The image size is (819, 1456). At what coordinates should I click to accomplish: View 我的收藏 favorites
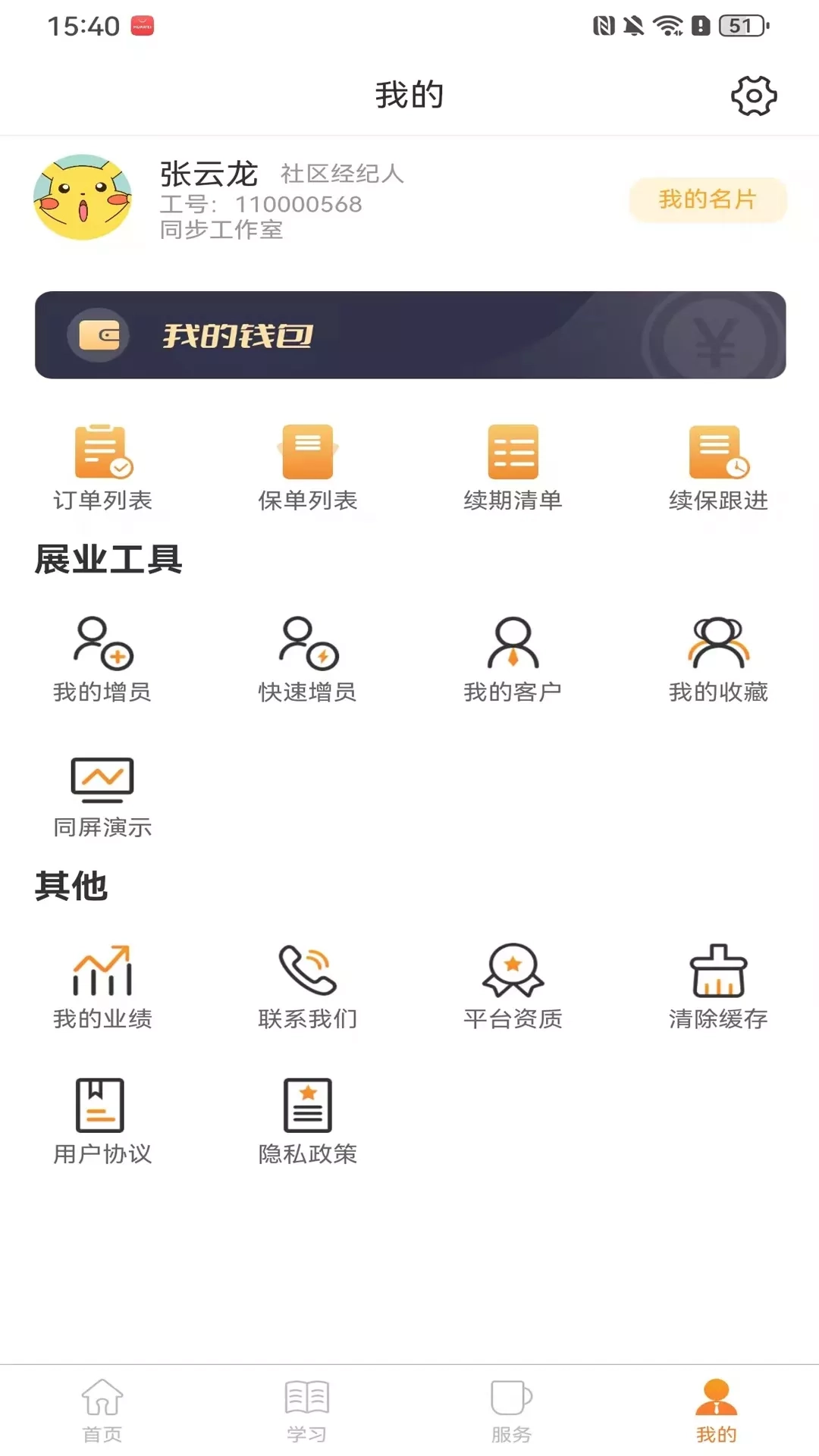click(718, 658)
